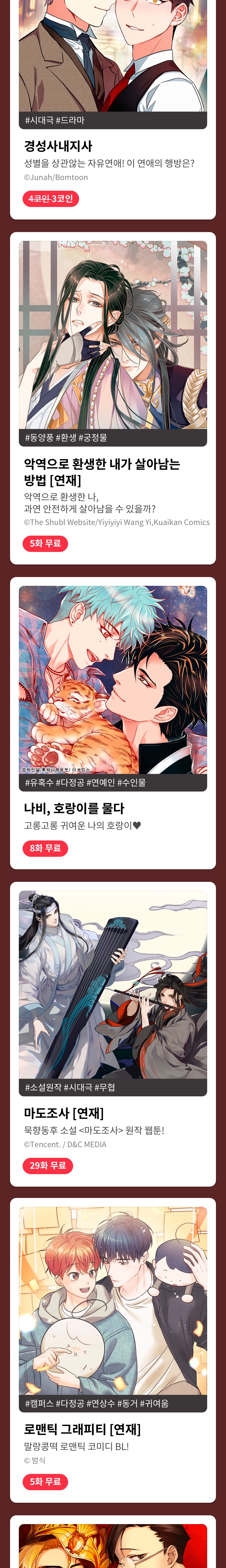Tap 5화 무료 under 악역으로 환생한 내가 살아남는 방법
The width and height of the screenshot is (226, 1568).
coord(45,543)
